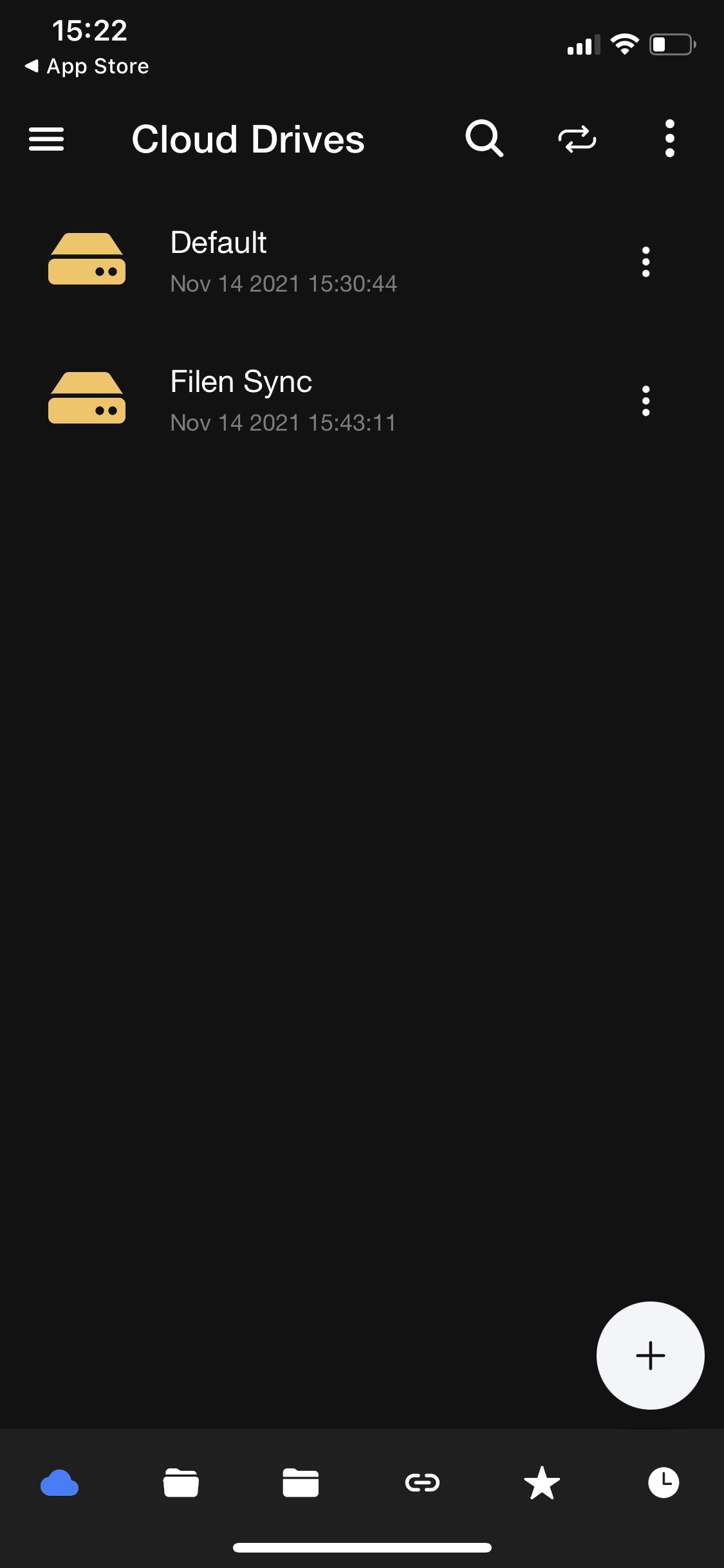Open options for the Default drive
Image resolution: width=724 pixels, height=1568 pixels.
645,262
